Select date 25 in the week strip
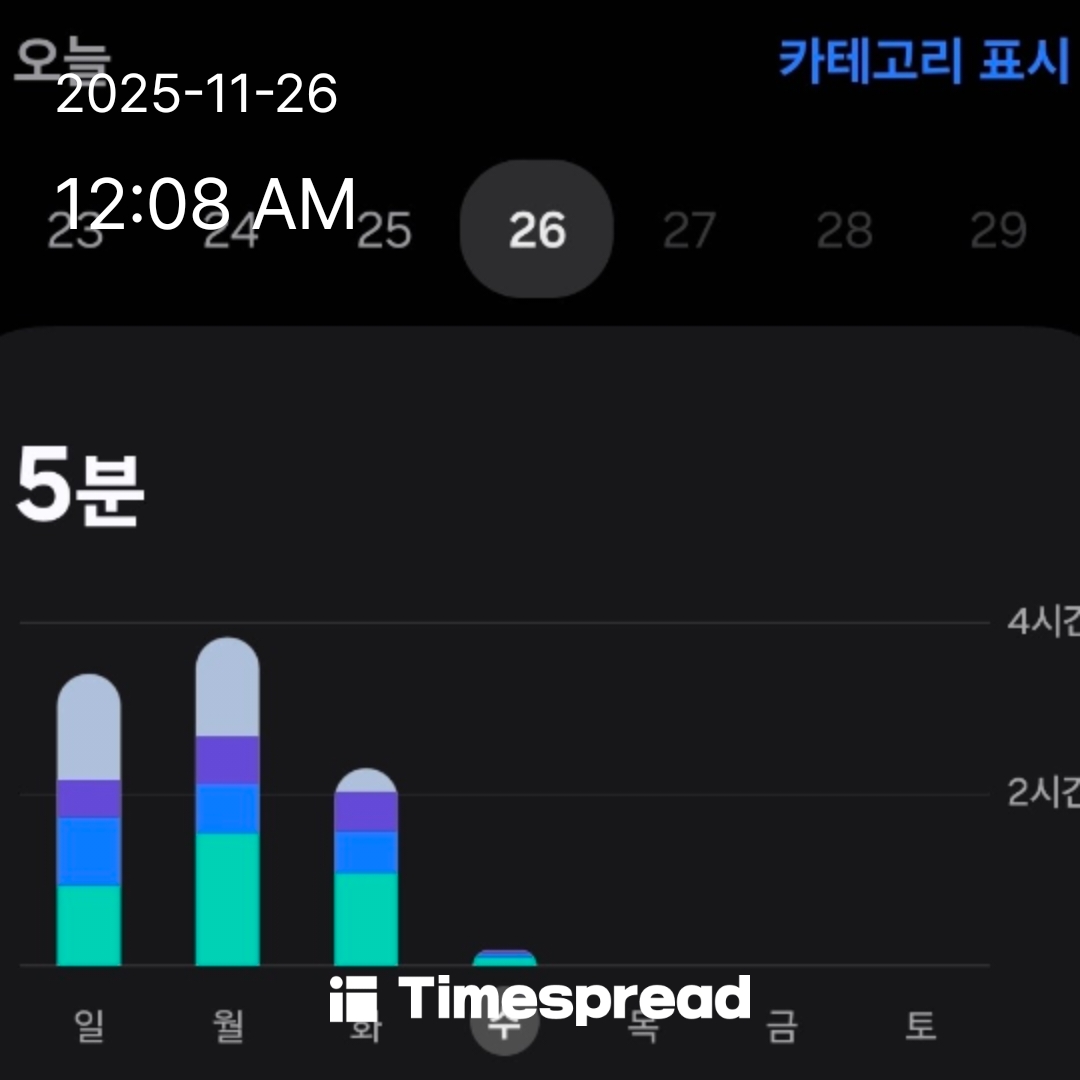1080x1080 pixels. [x=384, y=230]
